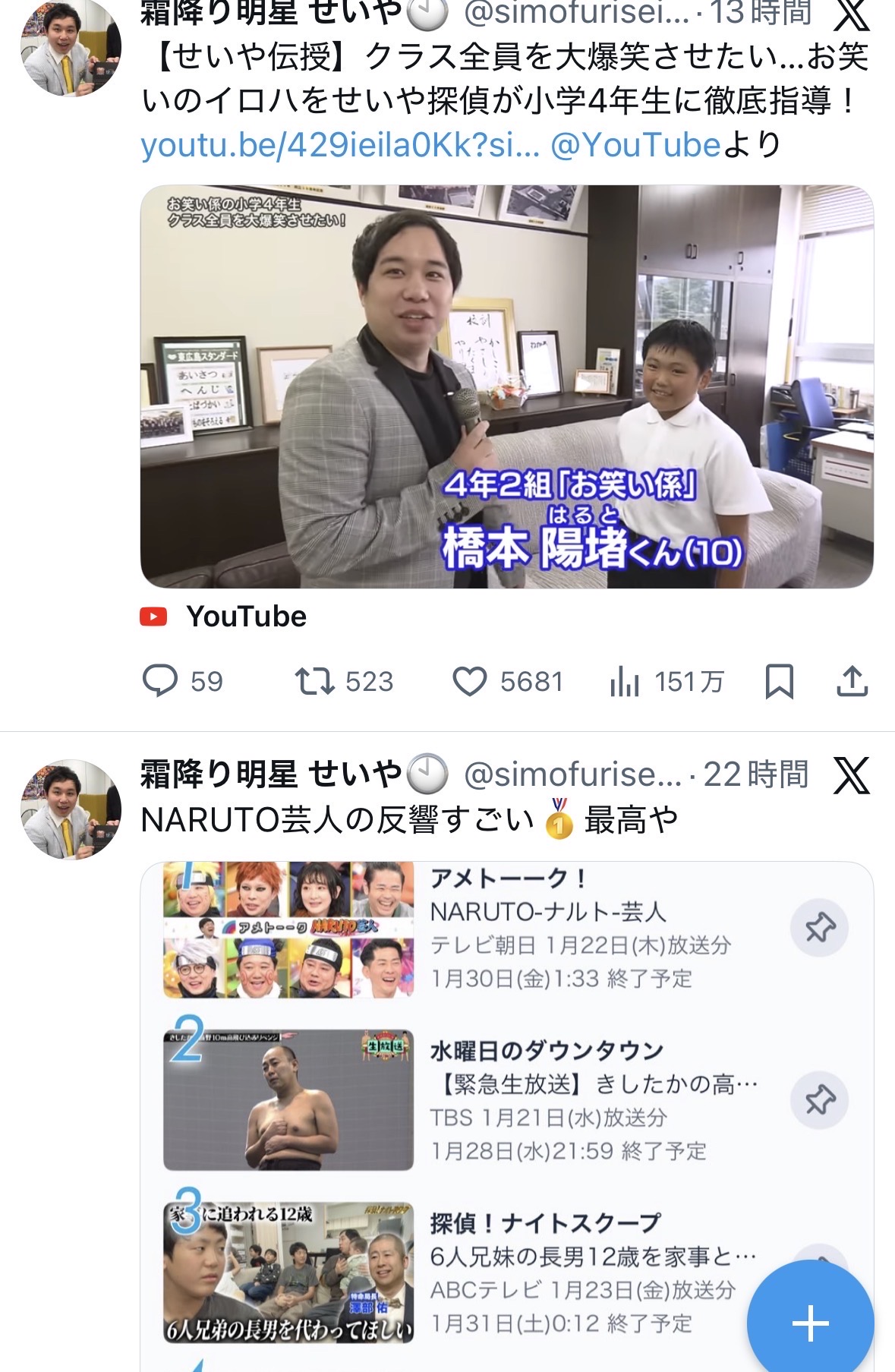The height and width of the screenshot is (1372, 895).
Task: Open the youtu.be/429ieila0Kk link
Action: pos(340,145)
